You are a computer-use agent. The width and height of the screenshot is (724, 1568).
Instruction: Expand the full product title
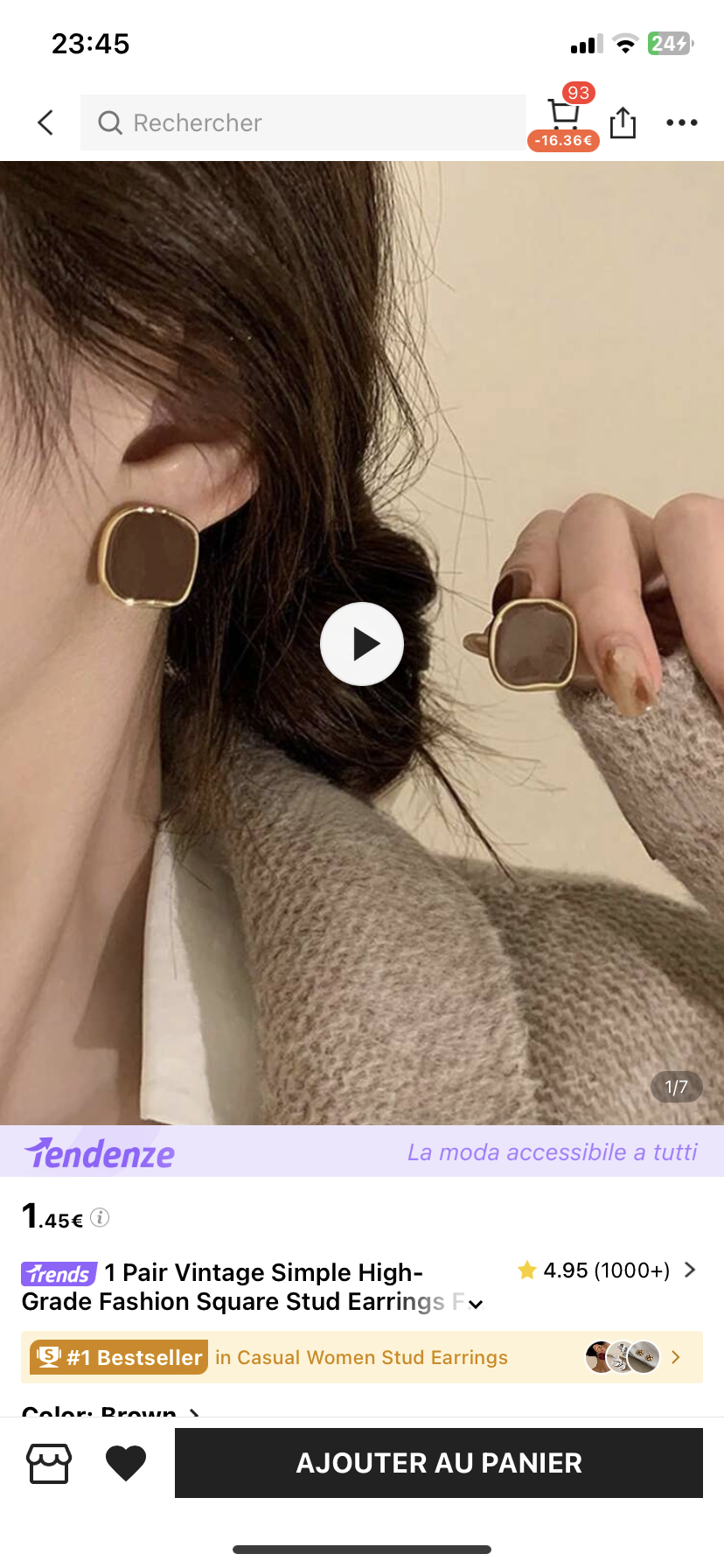pos(476,1304)
